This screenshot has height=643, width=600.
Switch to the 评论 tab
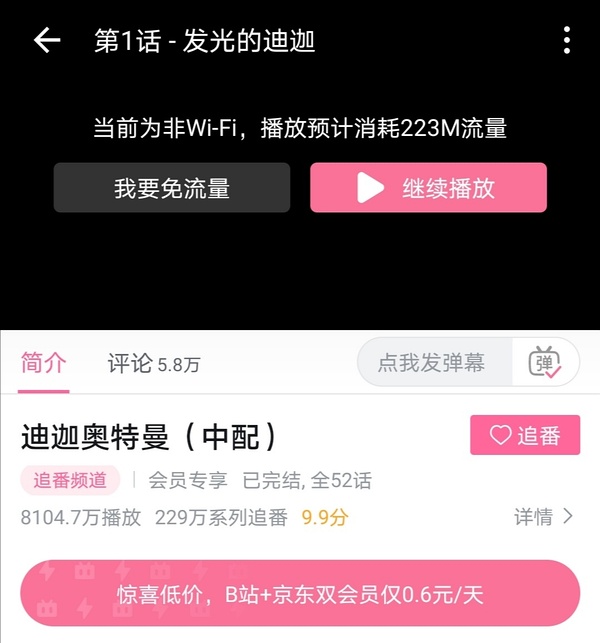pos(152,363)
